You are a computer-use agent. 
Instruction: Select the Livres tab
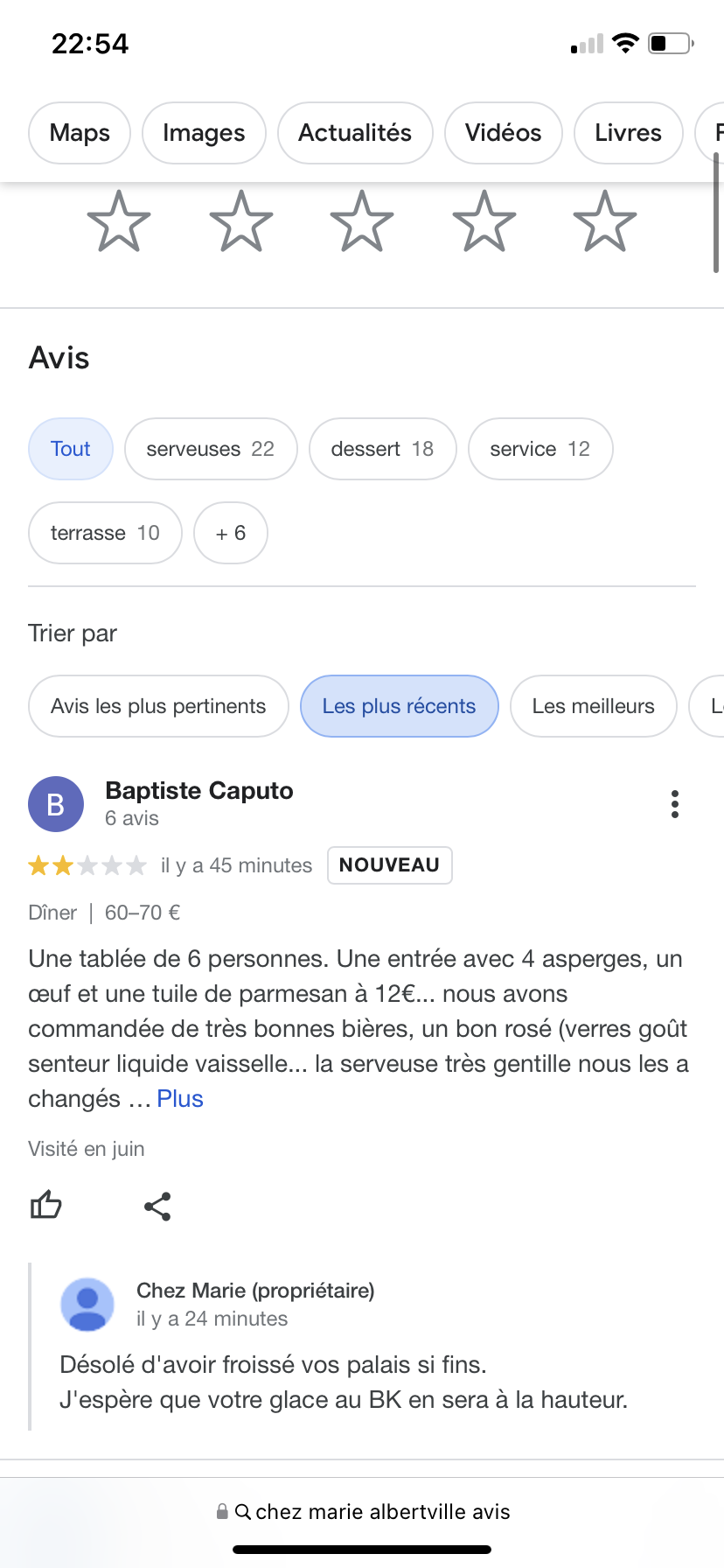tap(628, 133)
